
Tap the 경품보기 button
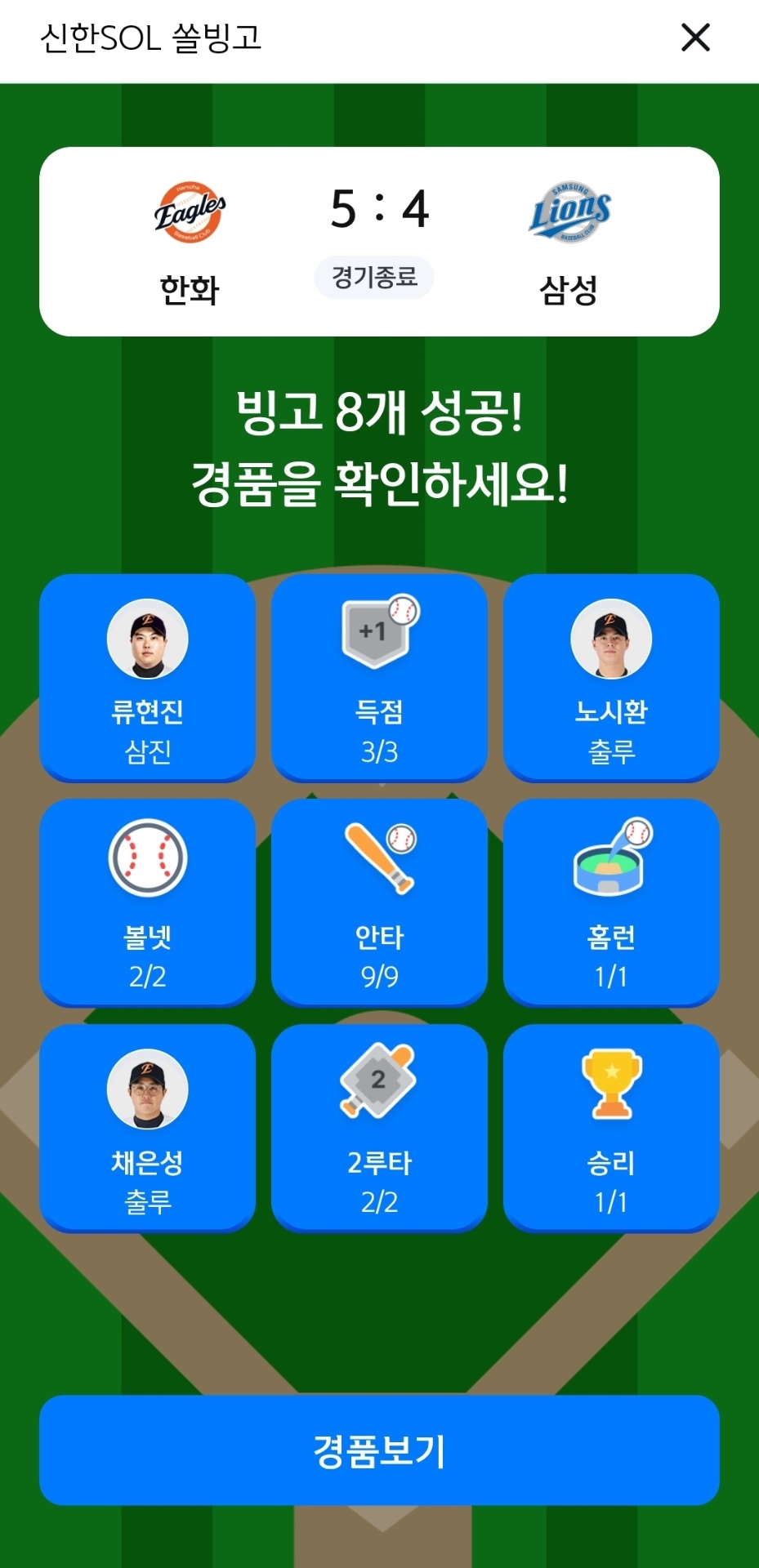tap(379, 1450)
